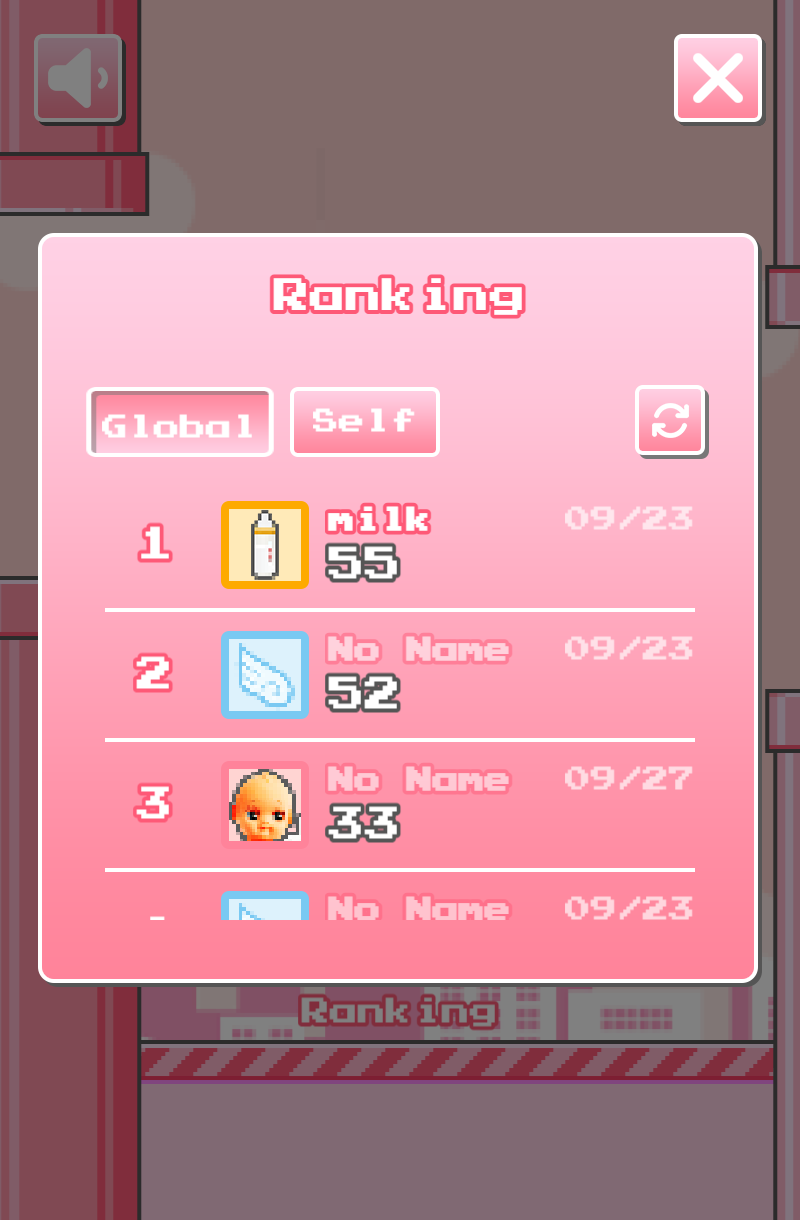Switch to the Global leaderboard tab
This screenshot has height=1220, width=800.
[x=179, y=421]
